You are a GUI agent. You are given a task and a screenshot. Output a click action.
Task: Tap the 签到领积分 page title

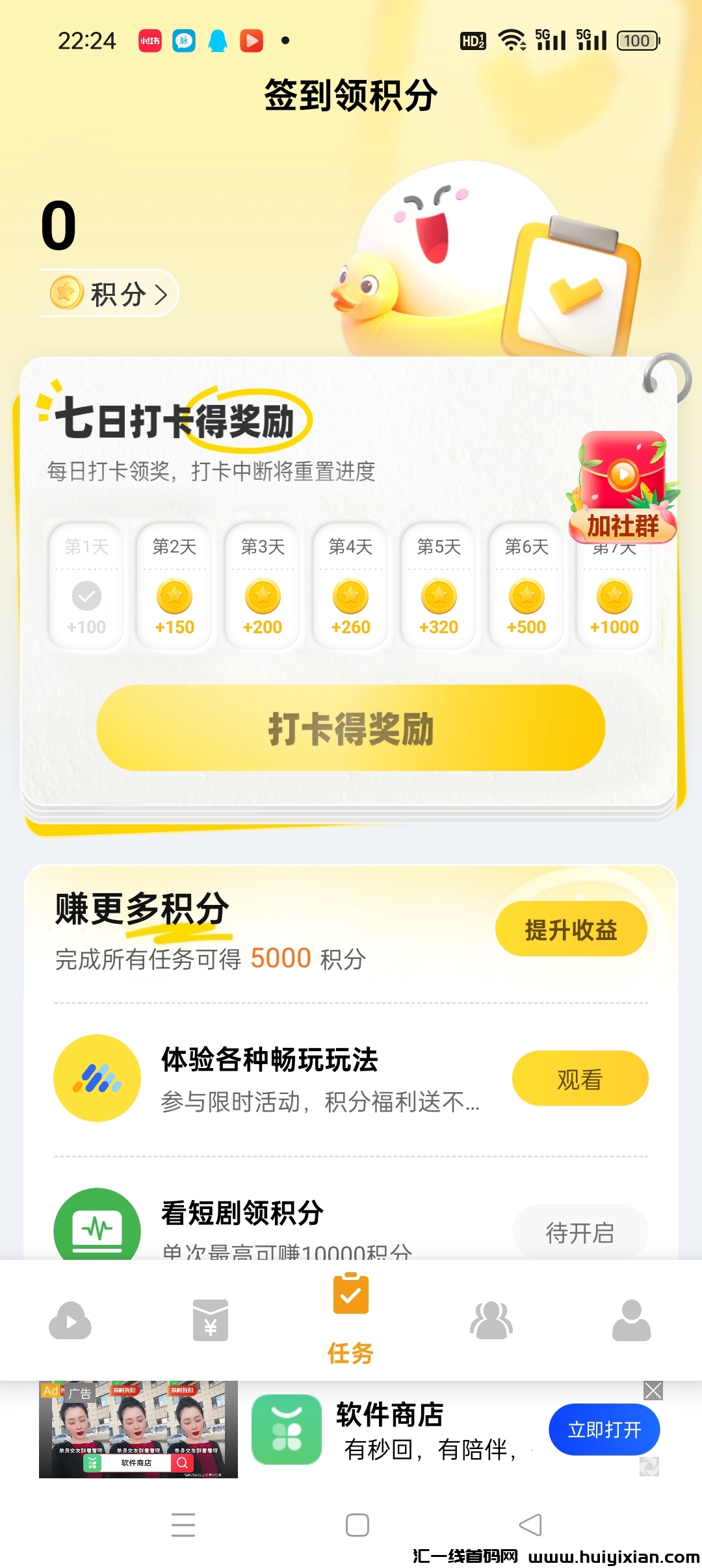350,94
